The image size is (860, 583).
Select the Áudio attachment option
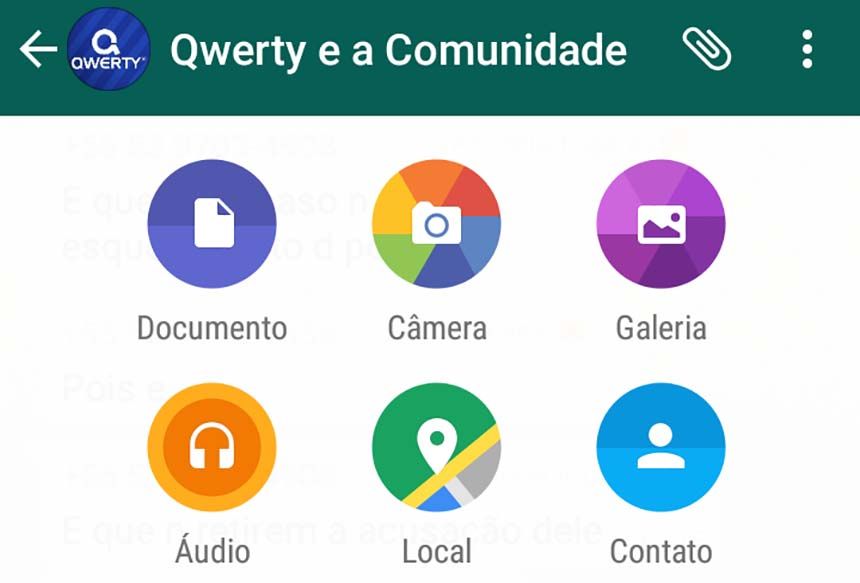[x=212, y=447]
